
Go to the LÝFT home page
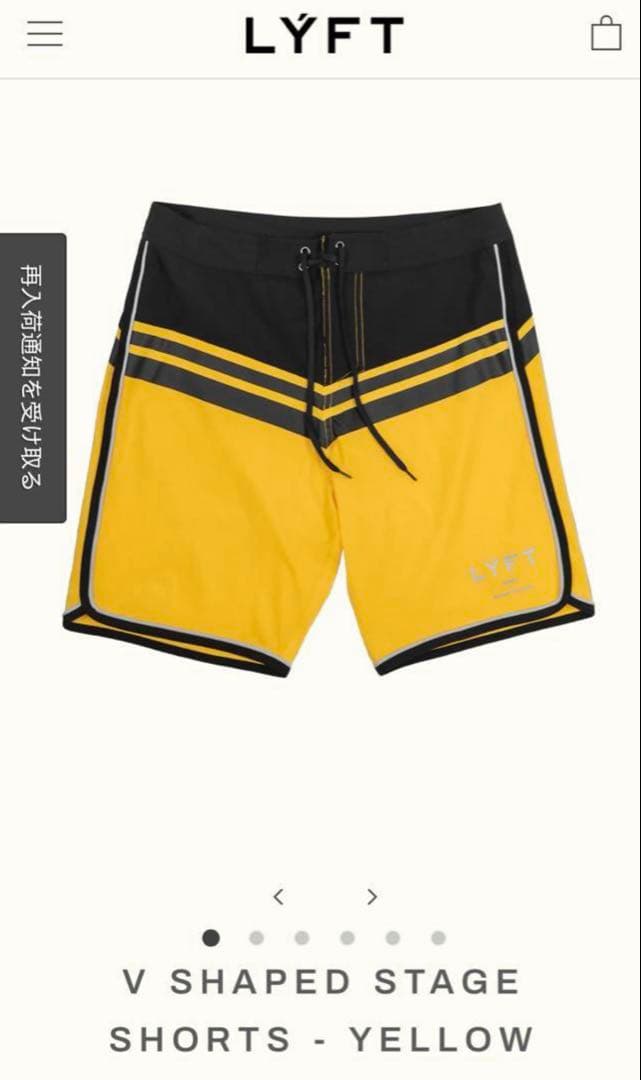(324, 36)
